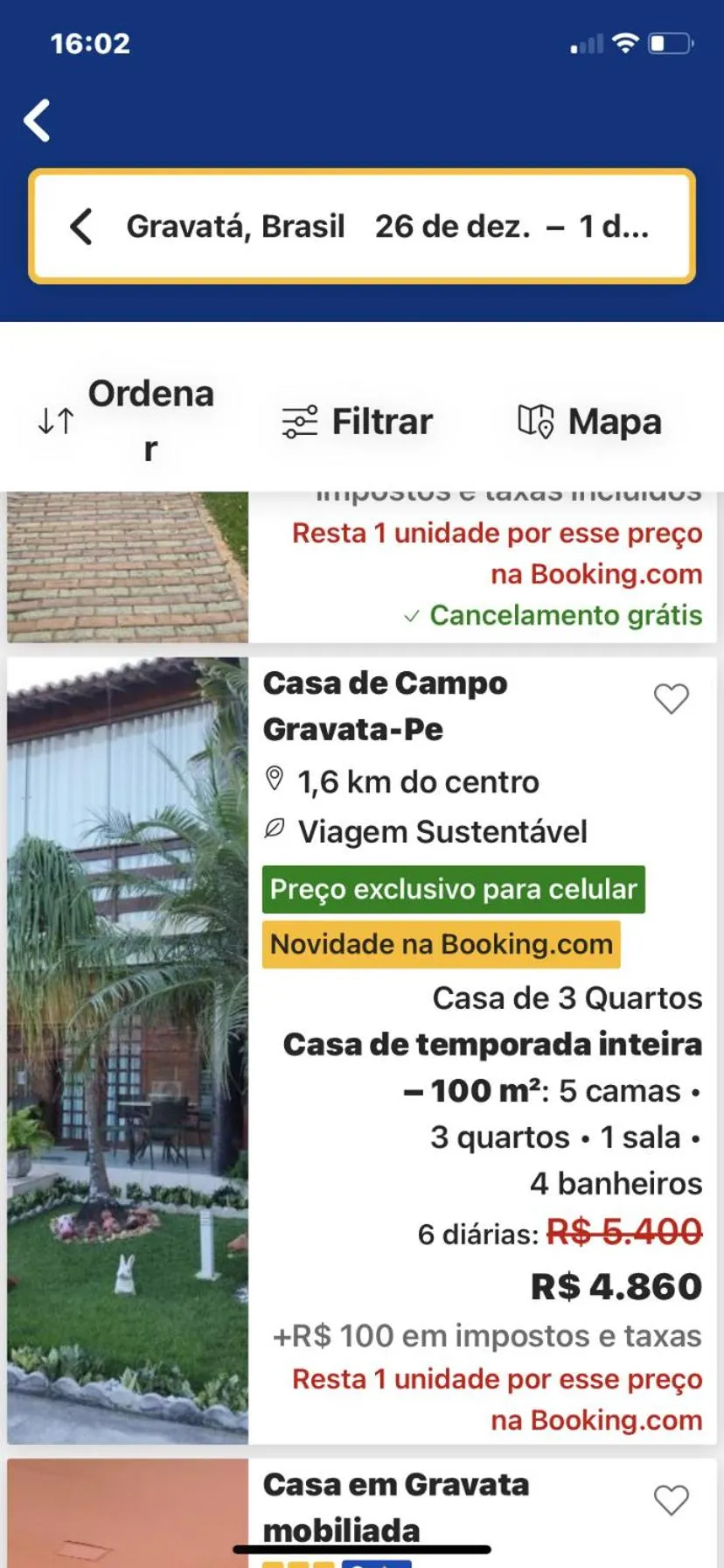This screenshot has height=1568, width=724.
Task: Favorite the Casa em Gravata mobiliada listing
Action: (672, 1498)
